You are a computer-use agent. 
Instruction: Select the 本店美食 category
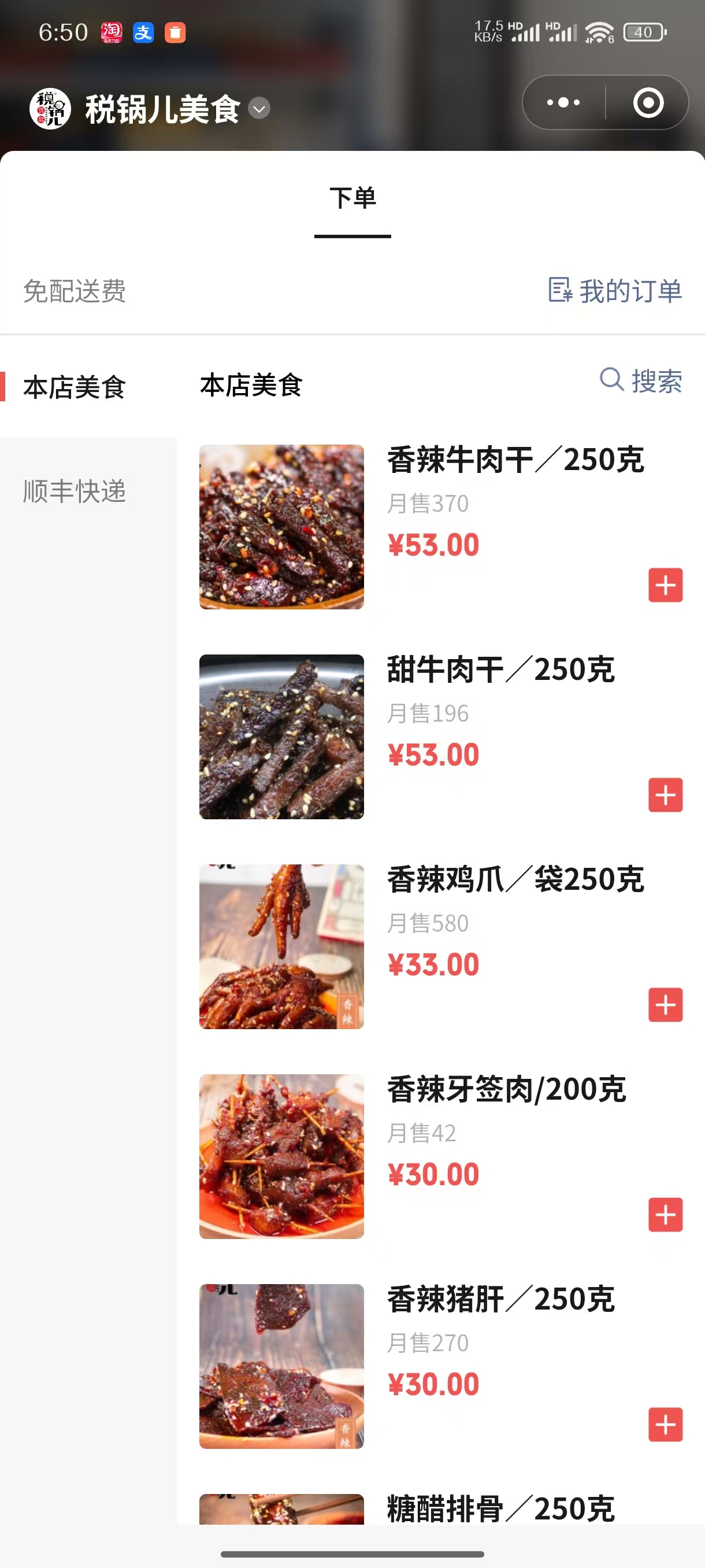point(75,387)
